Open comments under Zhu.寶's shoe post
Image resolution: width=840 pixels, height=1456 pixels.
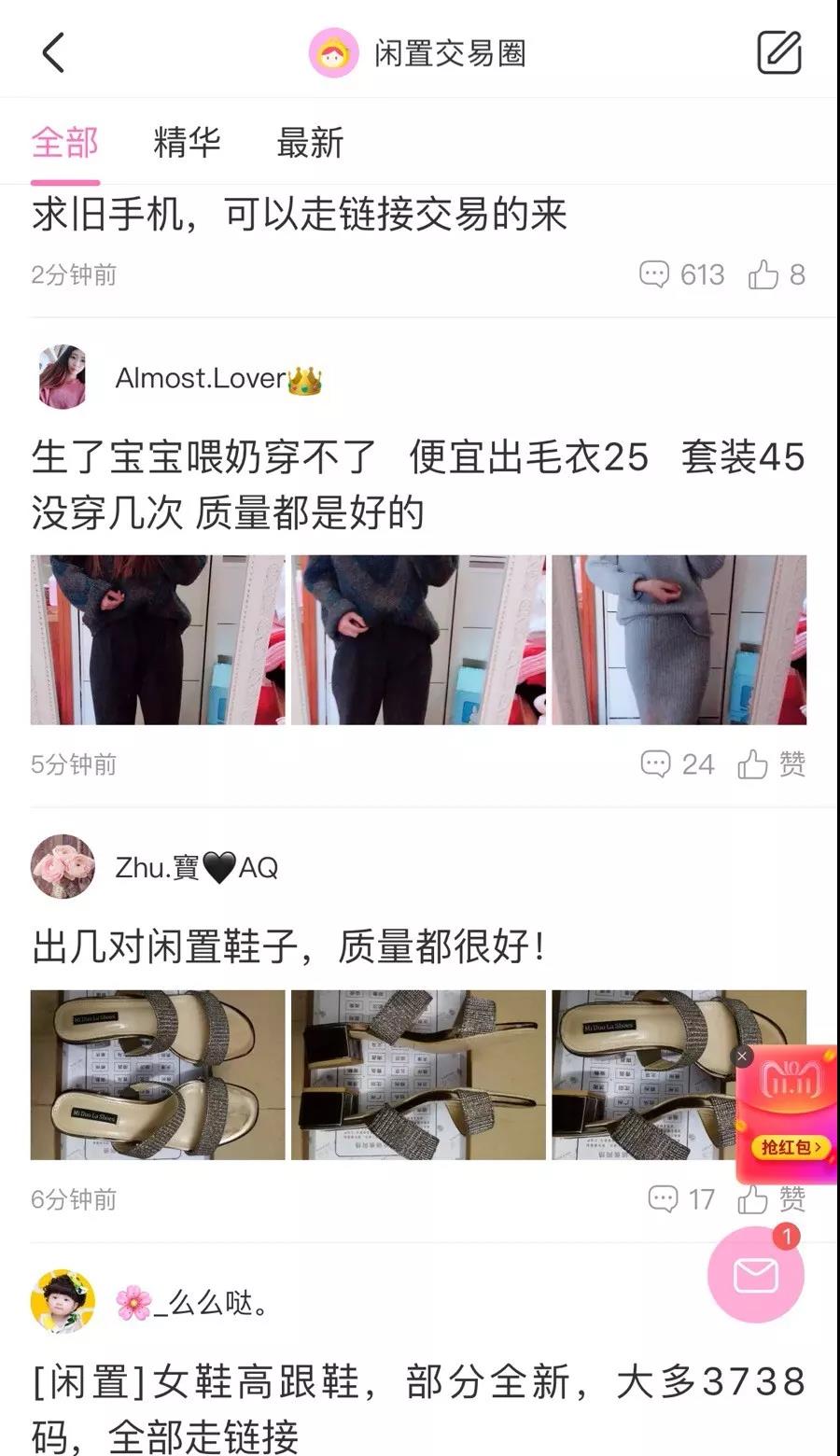pyautogui.click(x=681, y=1199)
